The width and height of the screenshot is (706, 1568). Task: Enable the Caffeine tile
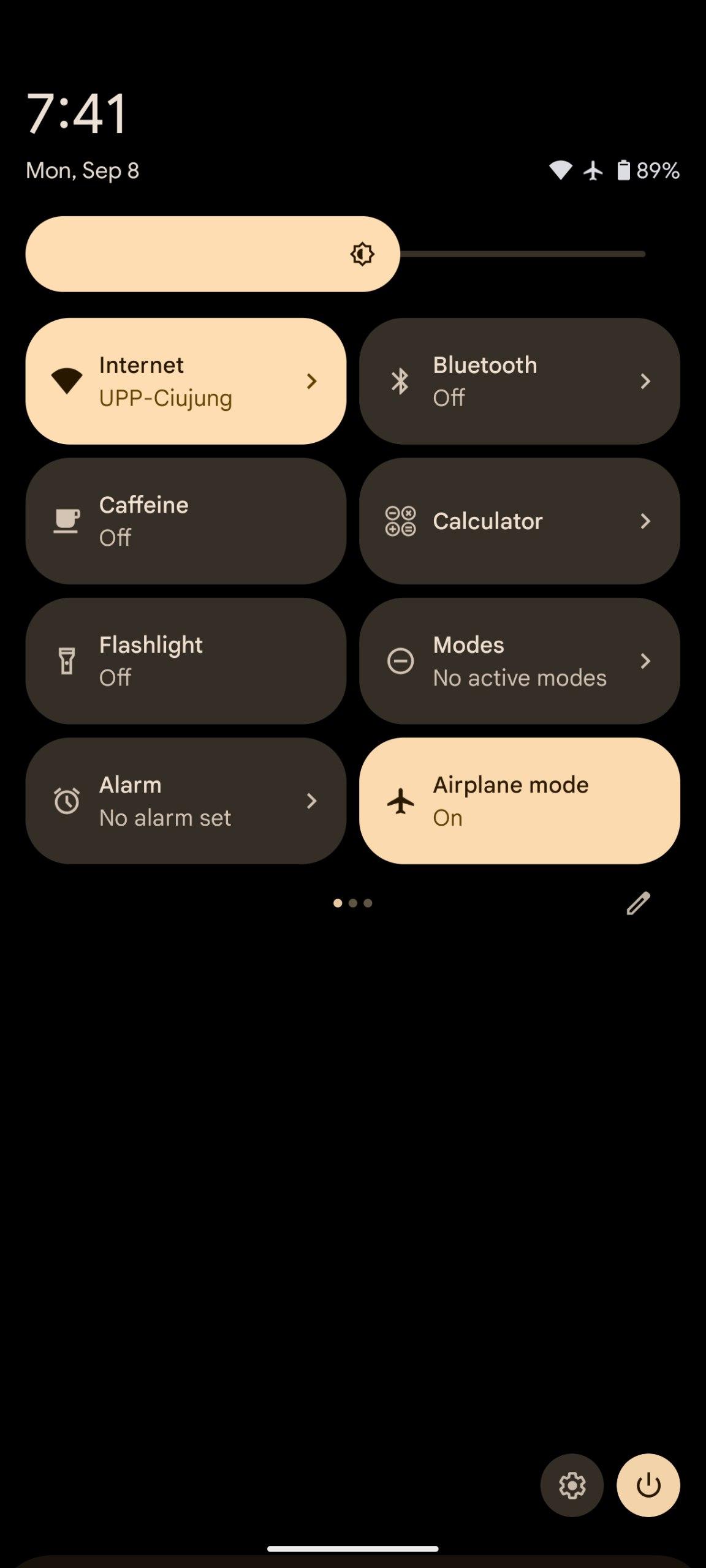(185, 521)
